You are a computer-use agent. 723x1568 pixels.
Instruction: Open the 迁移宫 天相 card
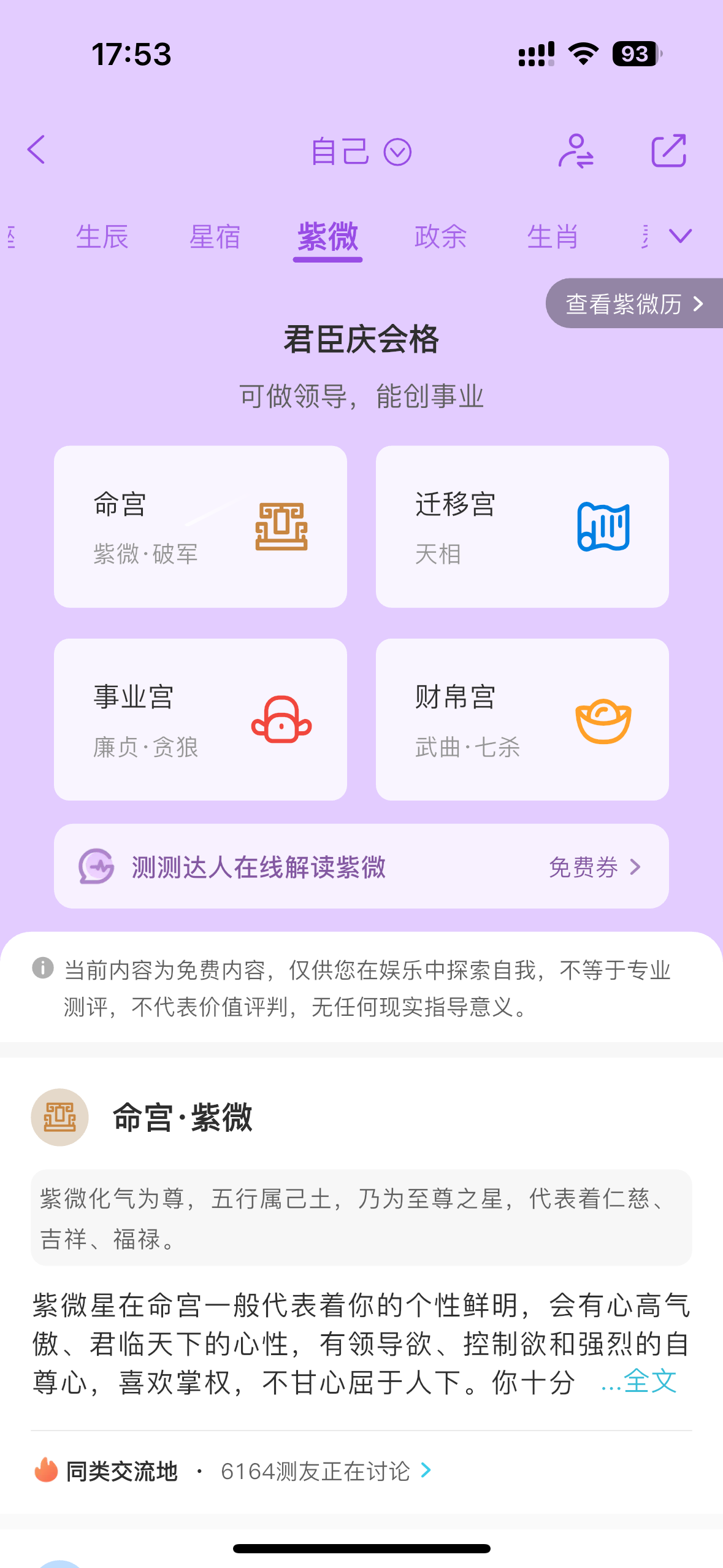pos(522,527)
